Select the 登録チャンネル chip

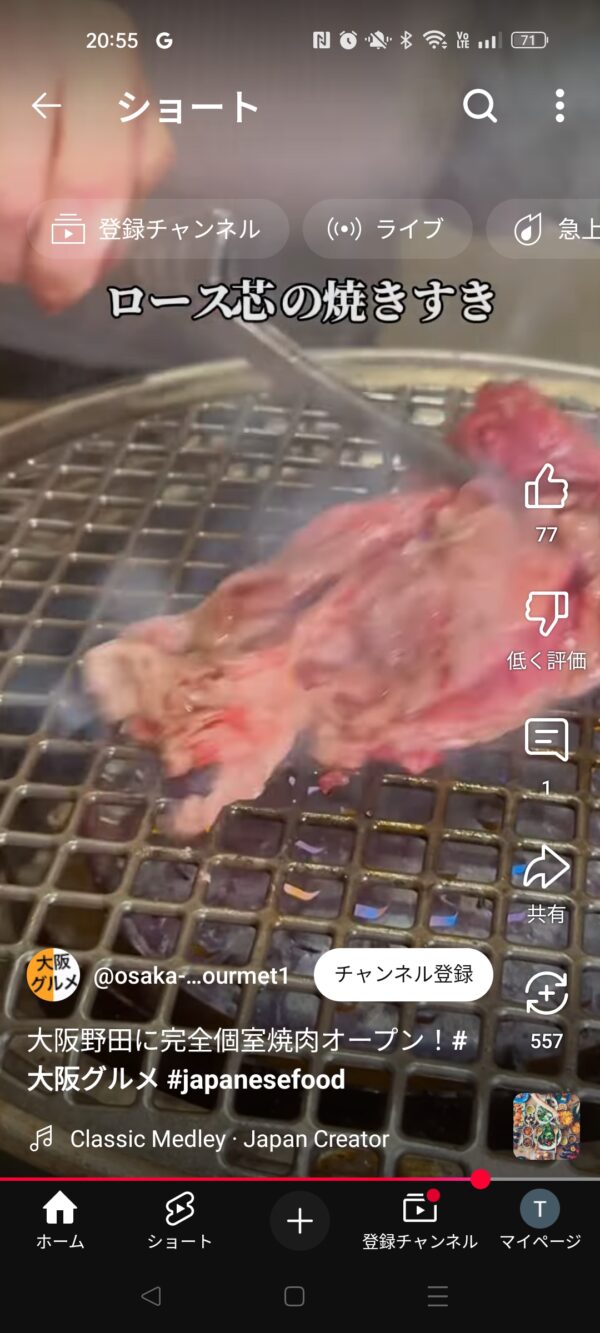[x=158, y=229]
